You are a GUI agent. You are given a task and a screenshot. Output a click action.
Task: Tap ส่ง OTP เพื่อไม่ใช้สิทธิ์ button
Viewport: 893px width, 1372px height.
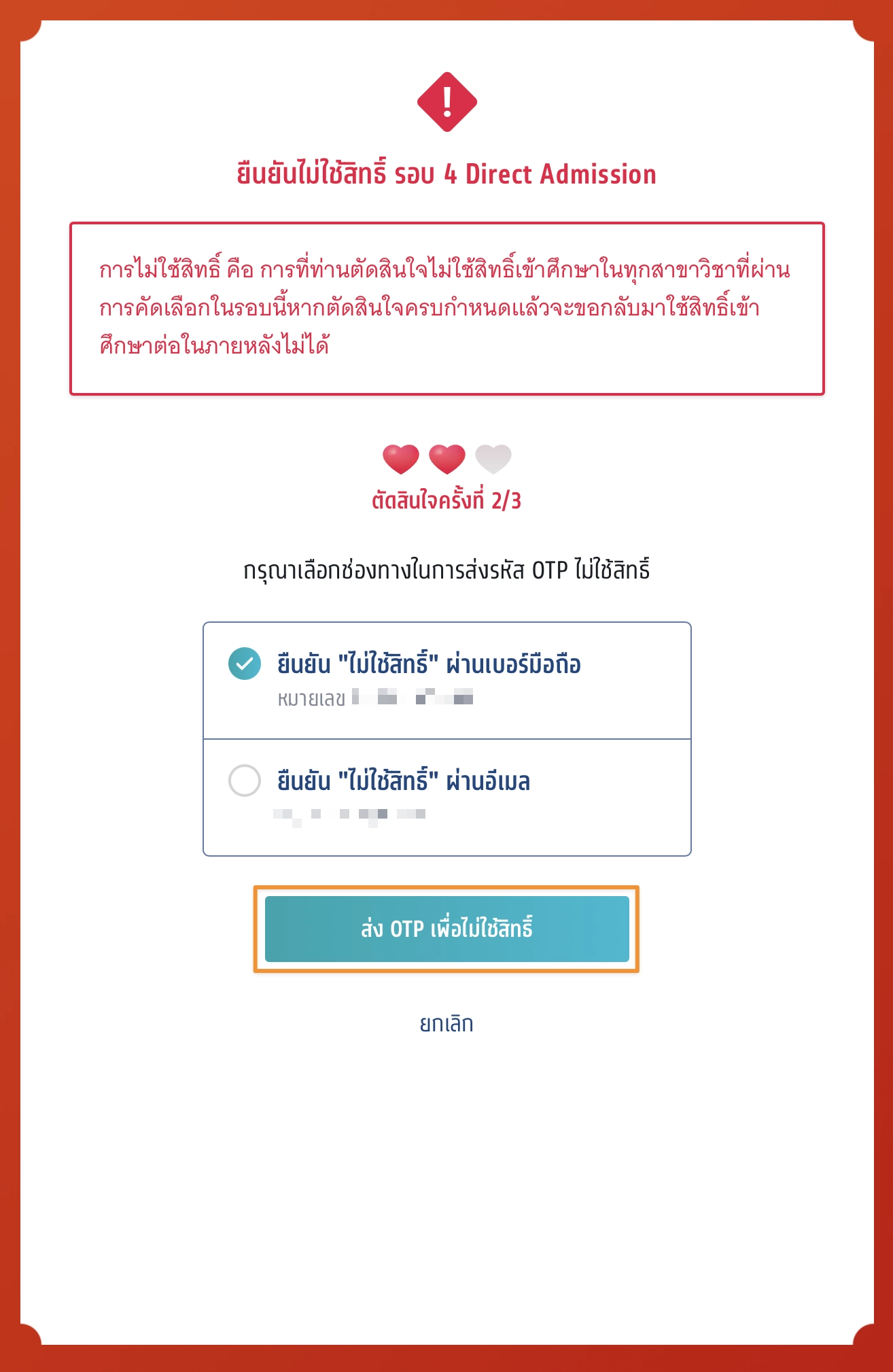click(446, 929)
